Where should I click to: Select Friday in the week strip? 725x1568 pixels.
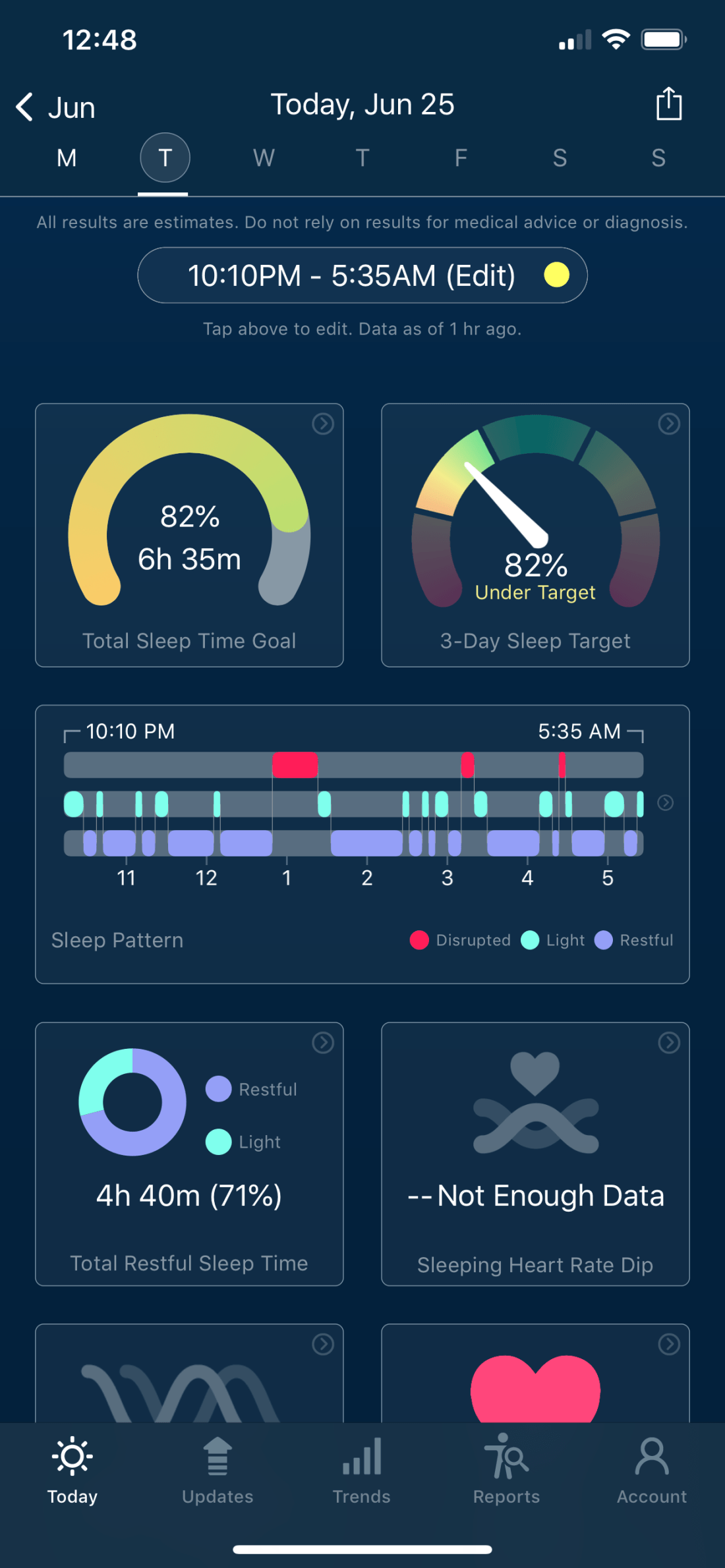(x=461, y=158)
